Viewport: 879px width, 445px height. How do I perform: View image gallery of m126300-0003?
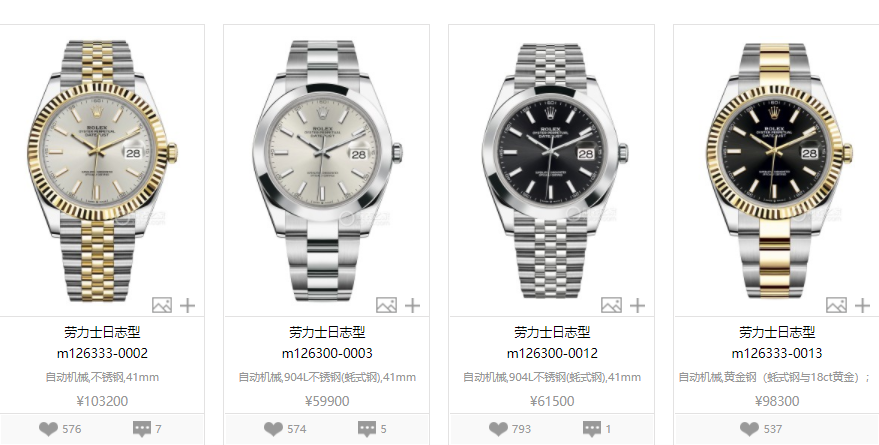pos(386,305)
